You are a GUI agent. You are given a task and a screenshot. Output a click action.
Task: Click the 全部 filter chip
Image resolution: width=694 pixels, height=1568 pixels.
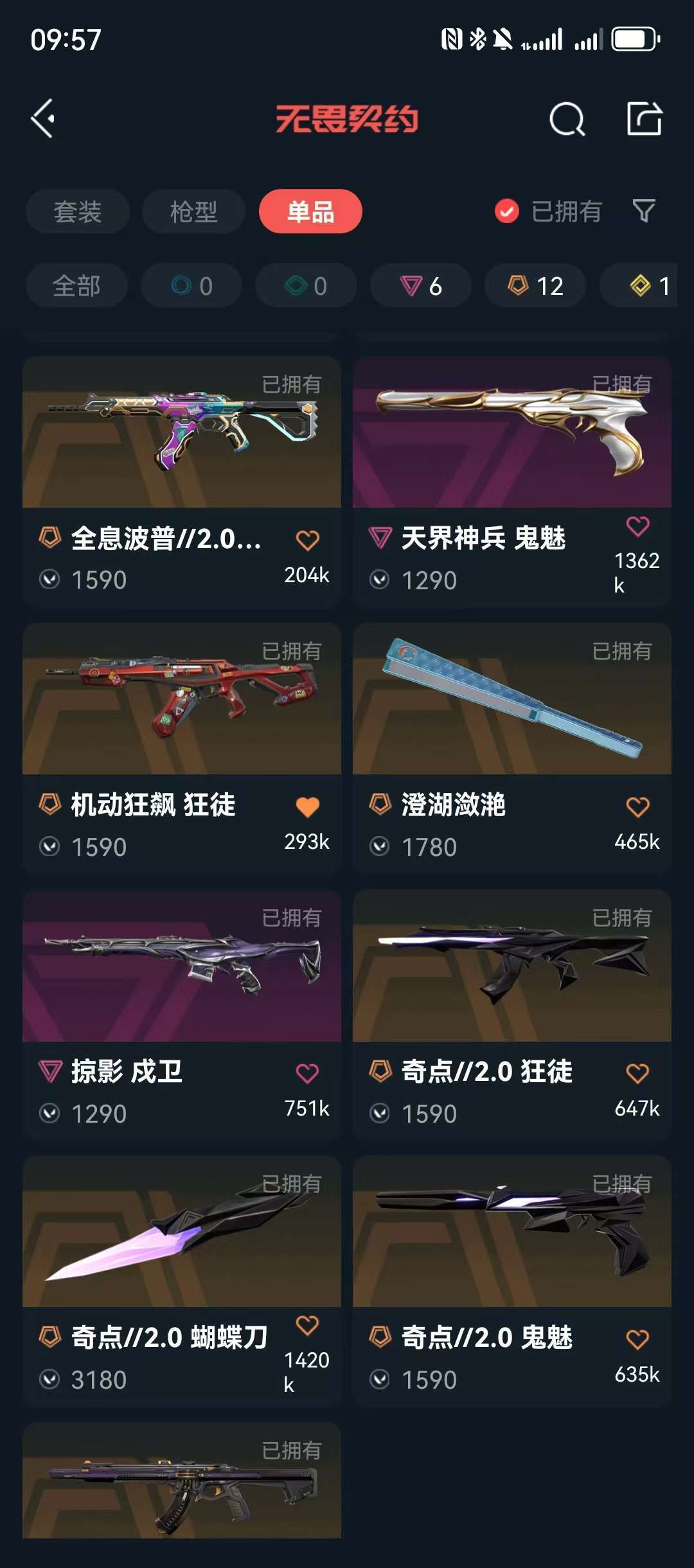pyautogui.click(x=76, y=285)
